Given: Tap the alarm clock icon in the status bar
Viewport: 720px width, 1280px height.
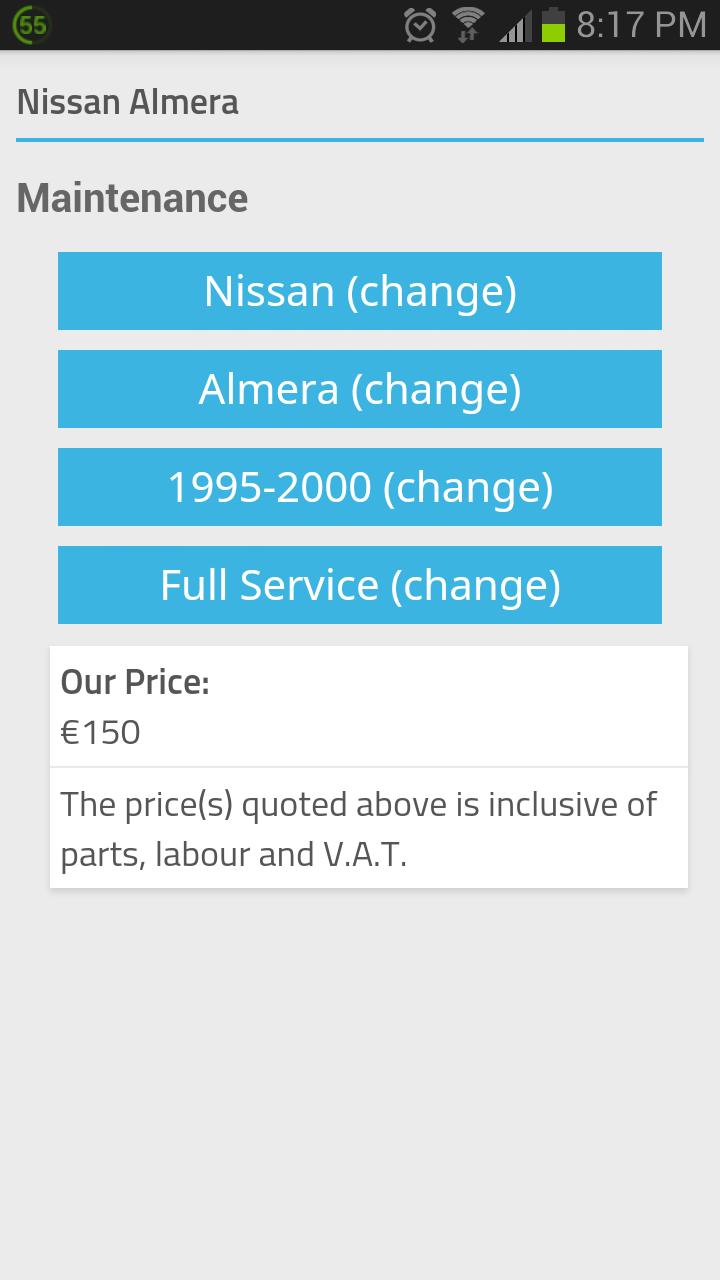Looking at the screenshot, I should pyautogui.click(x=420, y=24).
